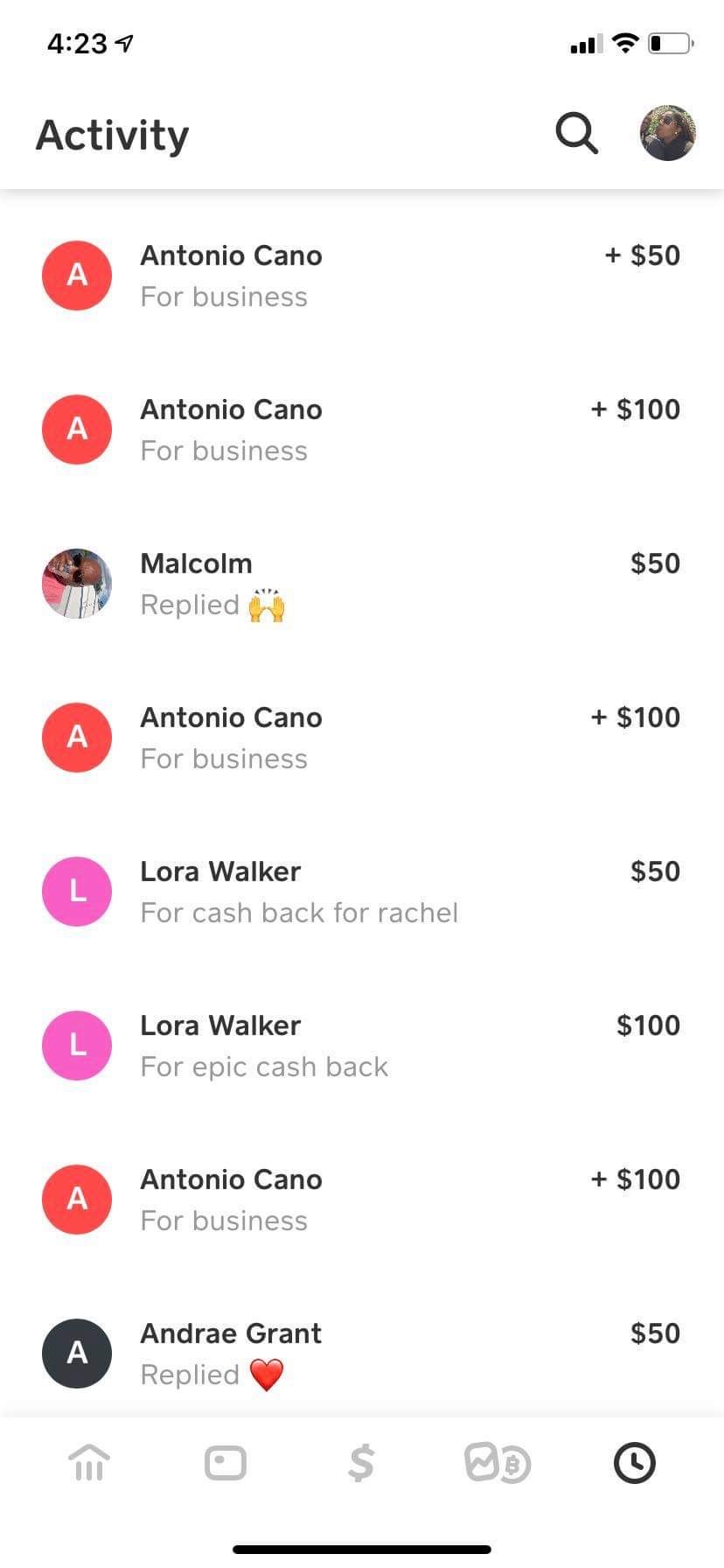The width and height of the screenshot is (724, 1568).
Task: Select the Activity clock tab
Action: click(x=635, y=1462)
